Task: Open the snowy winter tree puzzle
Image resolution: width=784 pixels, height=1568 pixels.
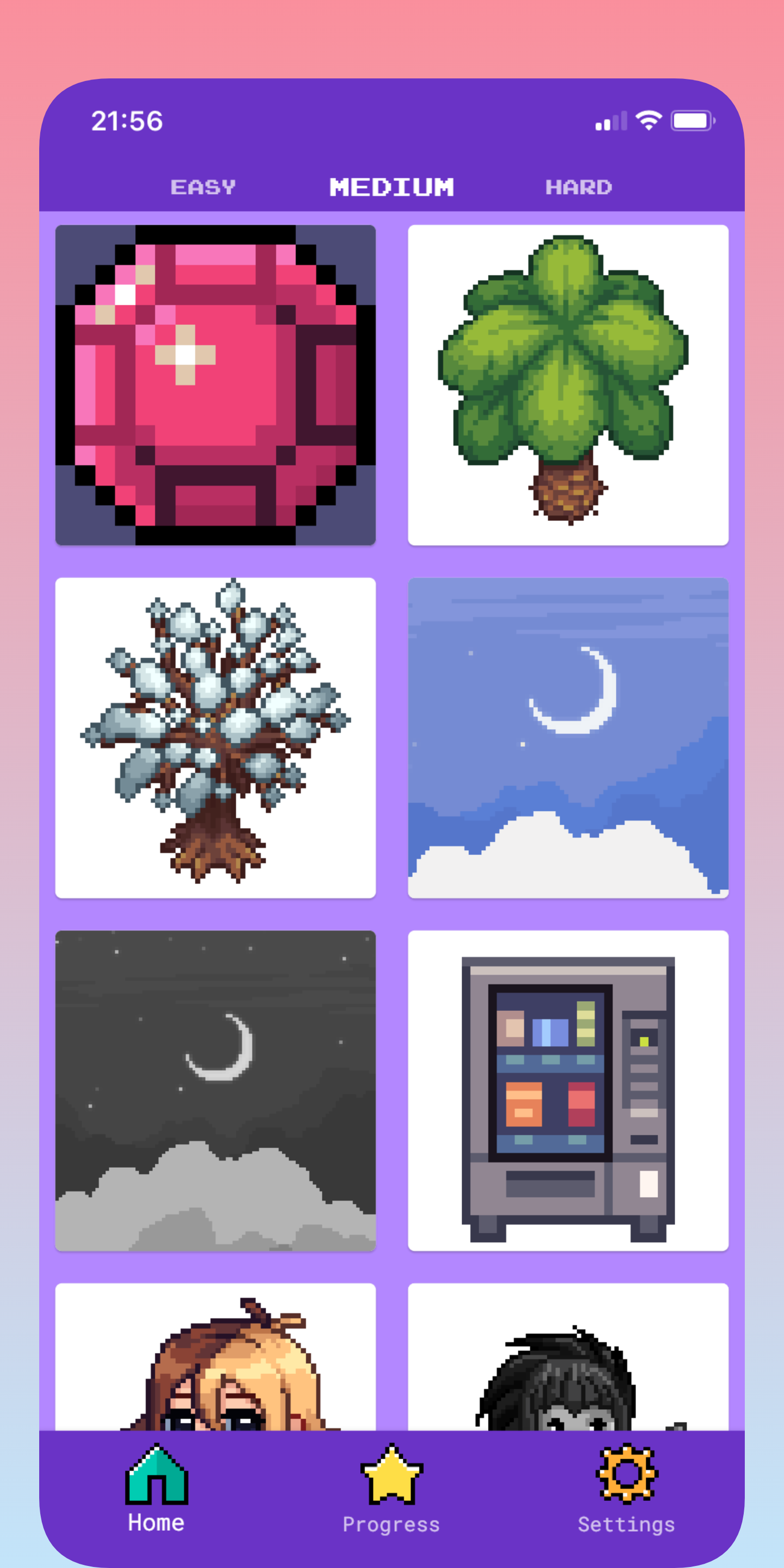Action: tap(216, 737)
